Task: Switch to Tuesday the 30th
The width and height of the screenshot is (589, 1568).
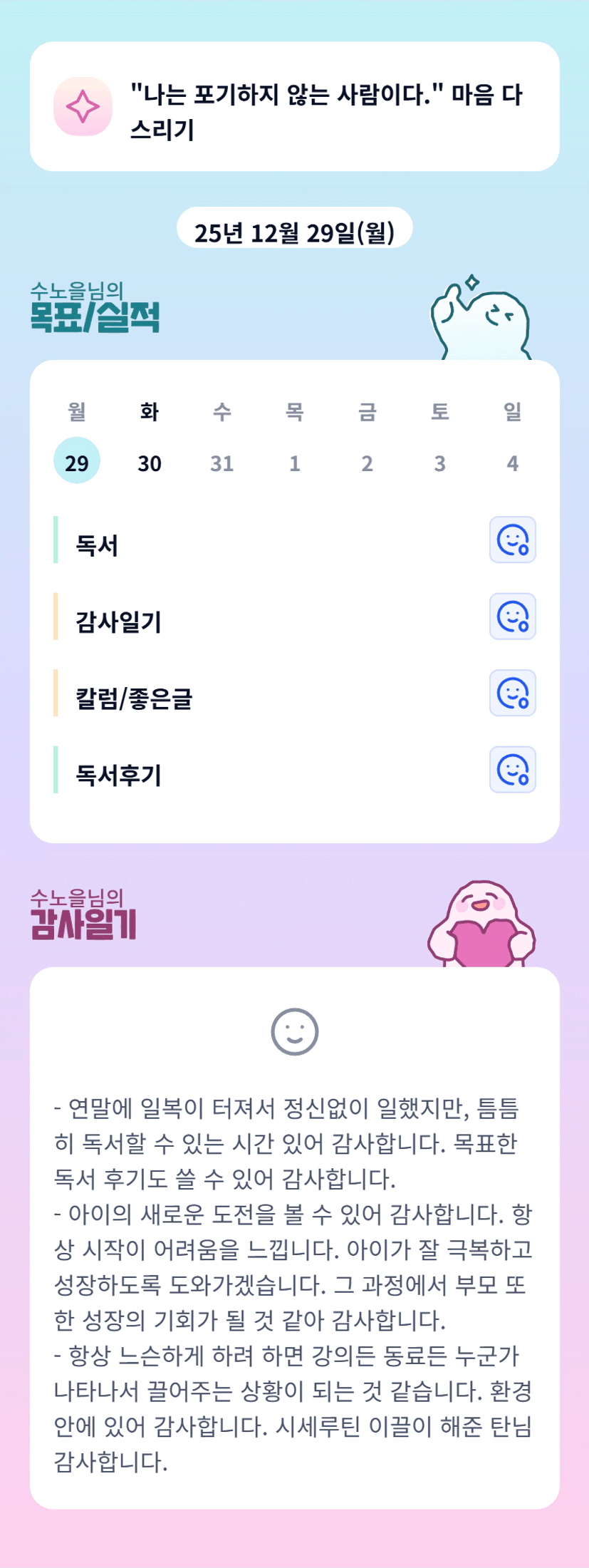Action: pyautogui.click(x=150, y=463)
